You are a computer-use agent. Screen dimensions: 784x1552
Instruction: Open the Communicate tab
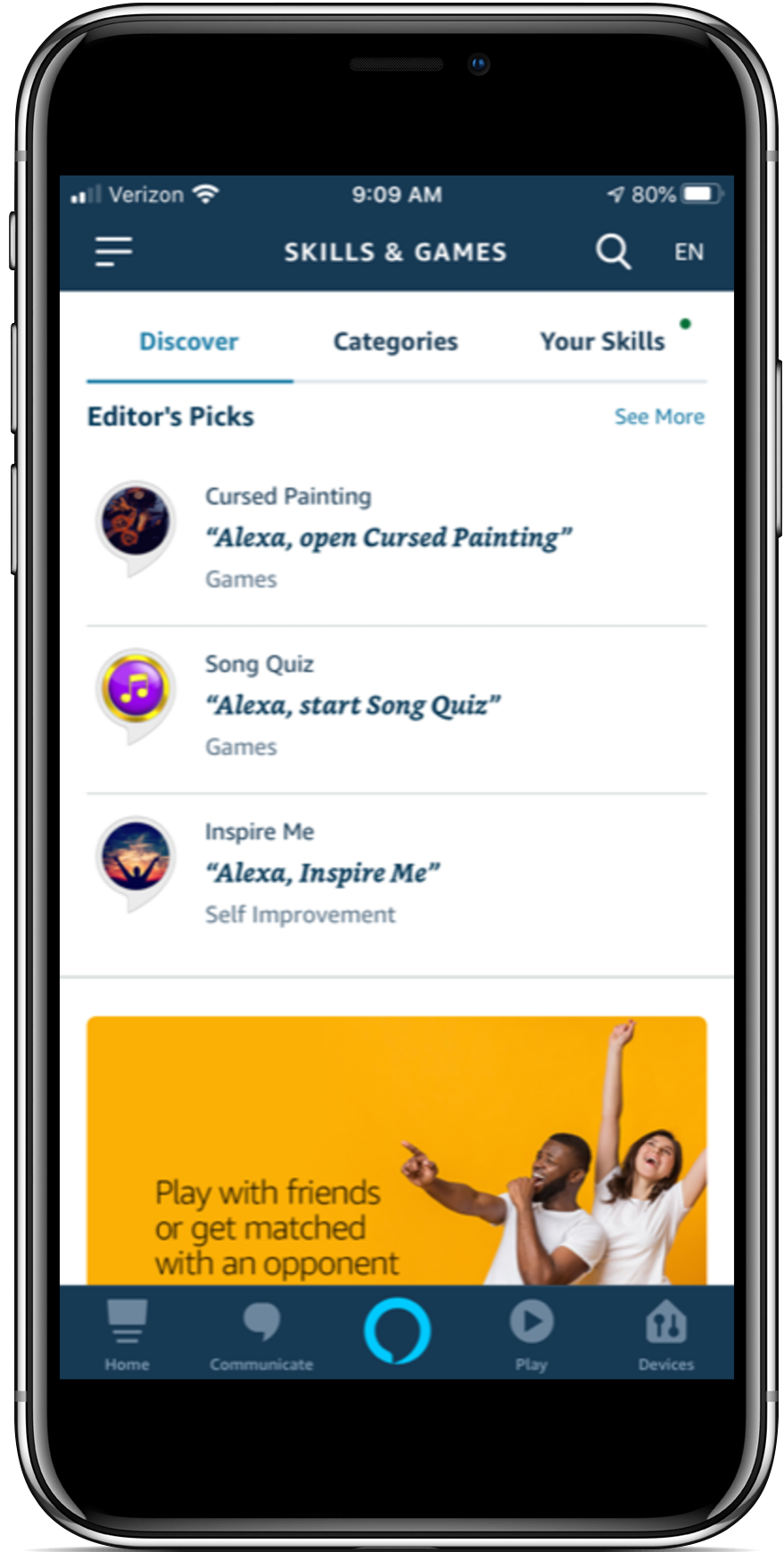point(261,1334)
